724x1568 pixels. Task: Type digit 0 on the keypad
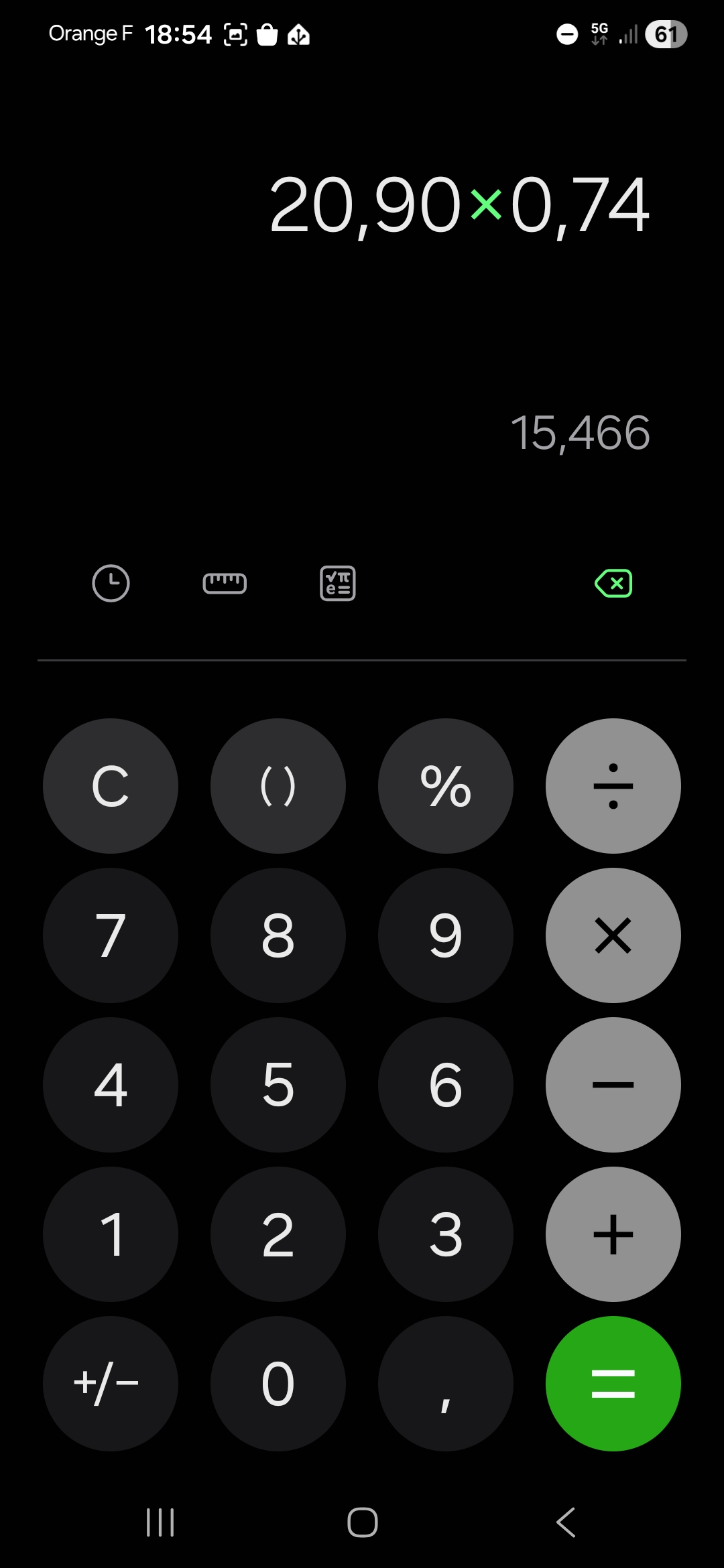click(x=278, y=1384)
